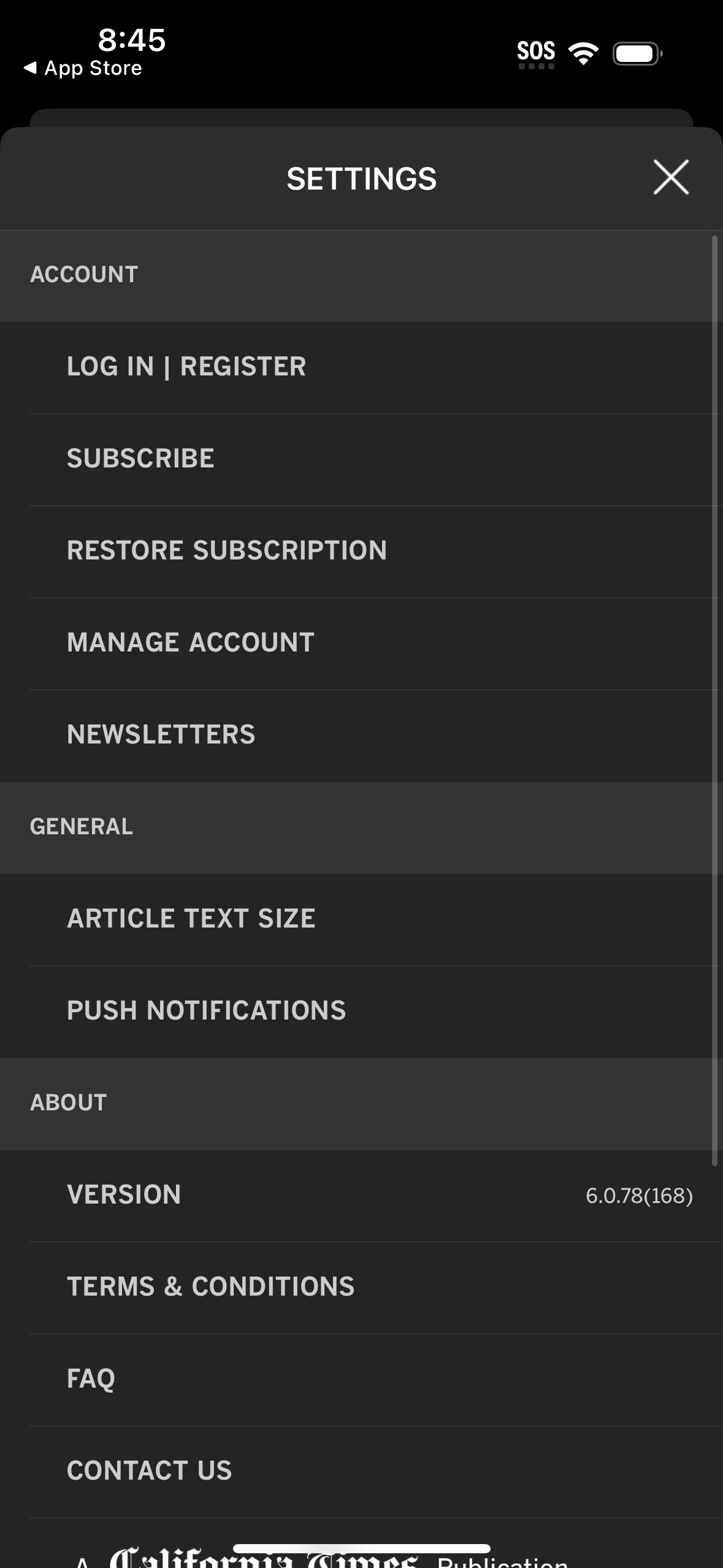Adjust Article Text Size
The width and height of the screenshot is (723, 1568).
(x=191, y=918)
